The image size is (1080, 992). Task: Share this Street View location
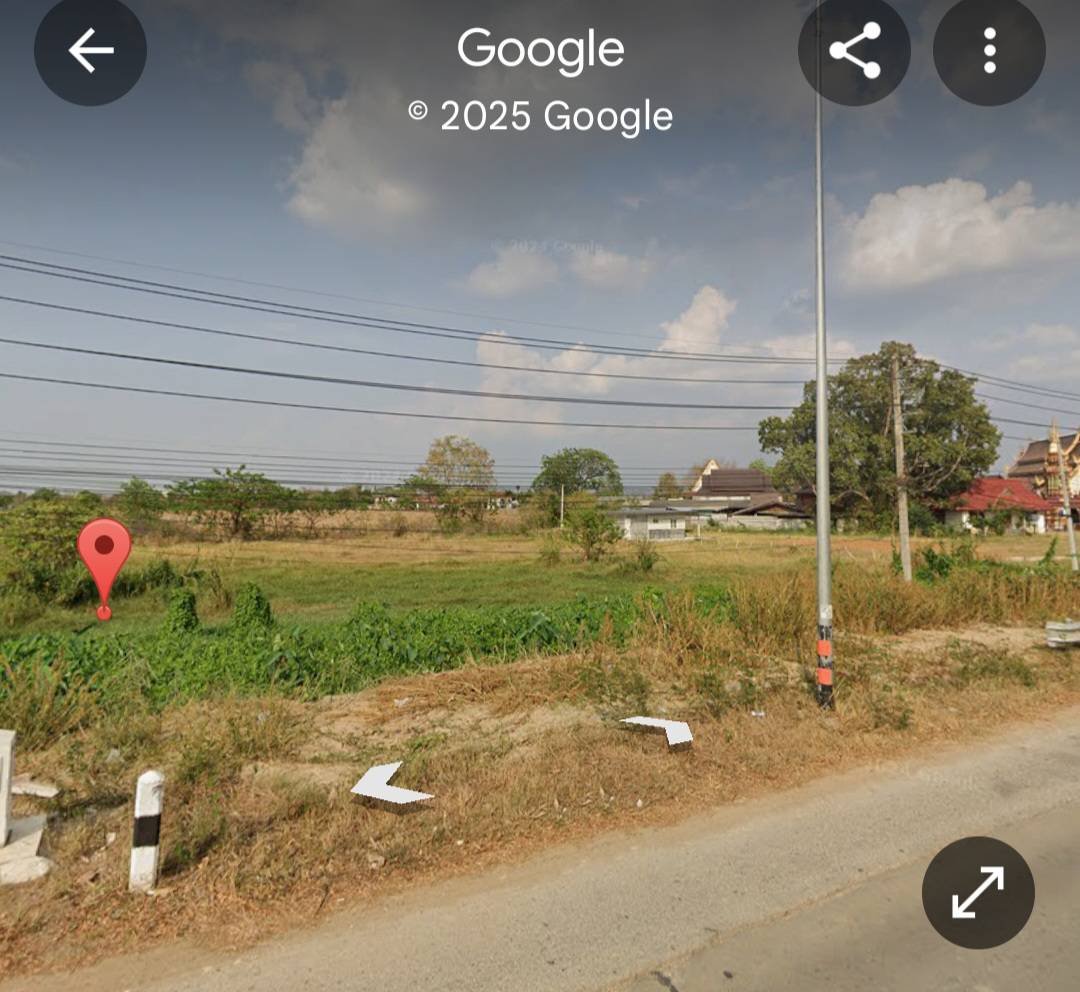coord(854,50)
